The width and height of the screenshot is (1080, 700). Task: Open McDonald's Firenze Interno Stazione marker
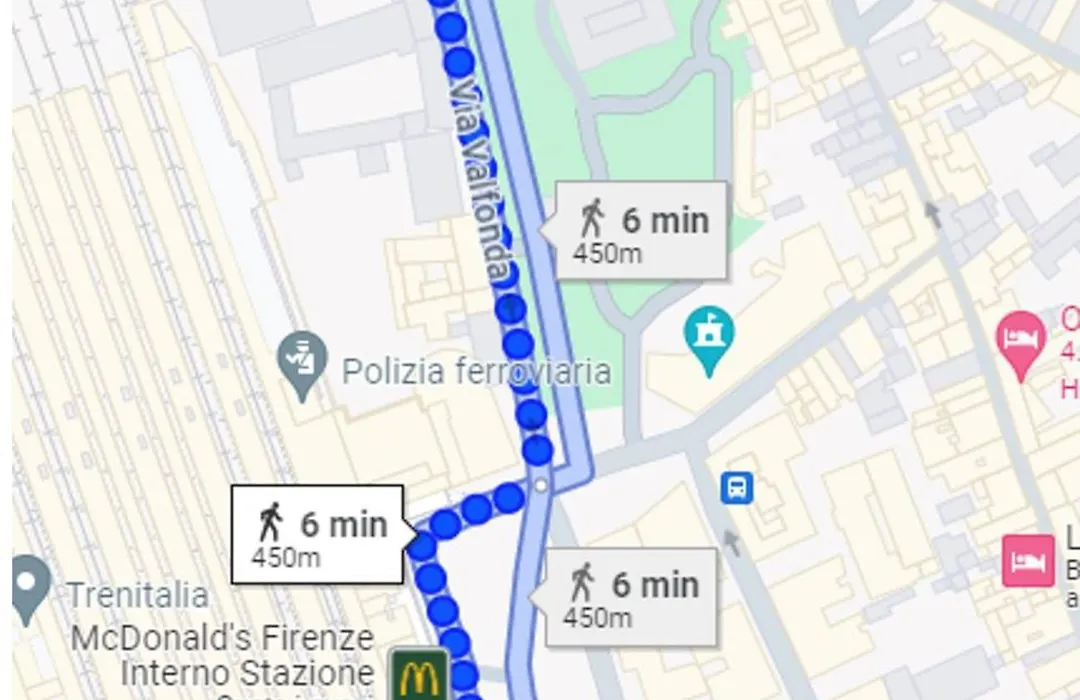(x=417, y=677)
